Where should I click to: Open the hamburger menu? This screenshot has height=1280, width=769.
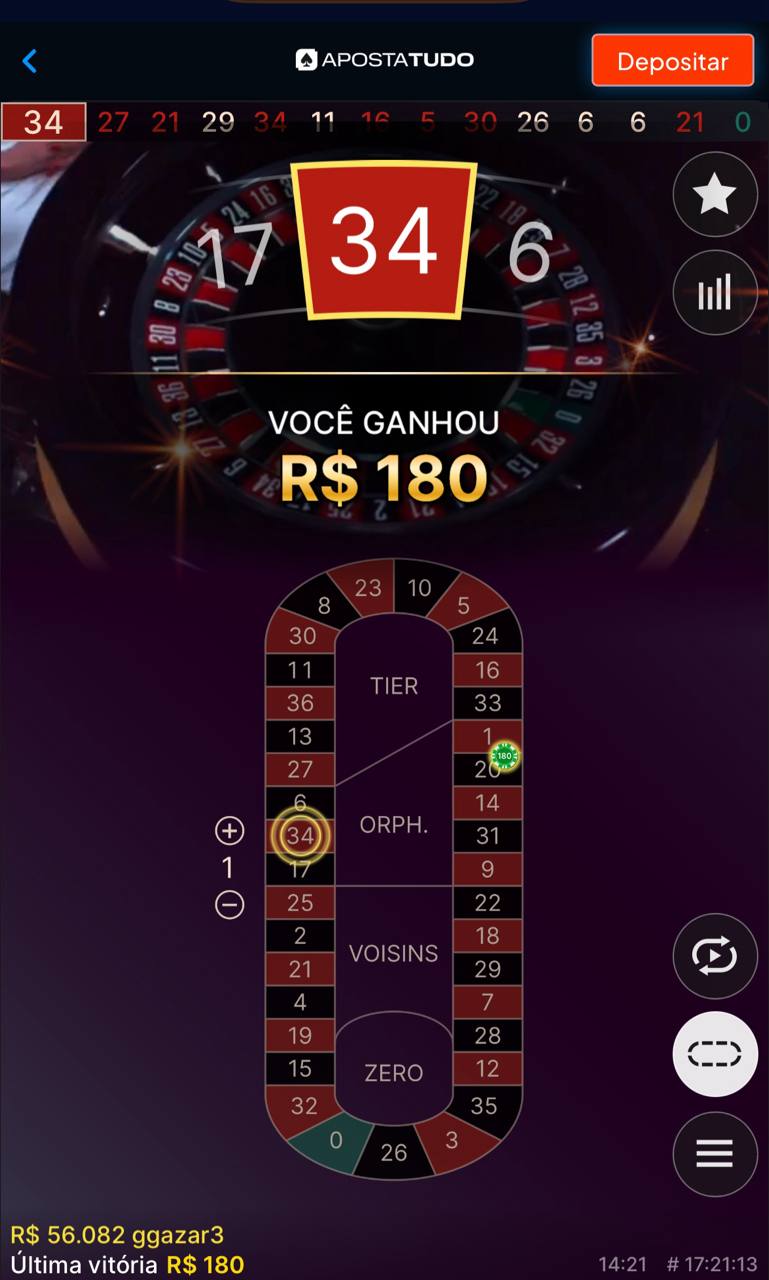pyautogui.click(x=714, y=1153)
